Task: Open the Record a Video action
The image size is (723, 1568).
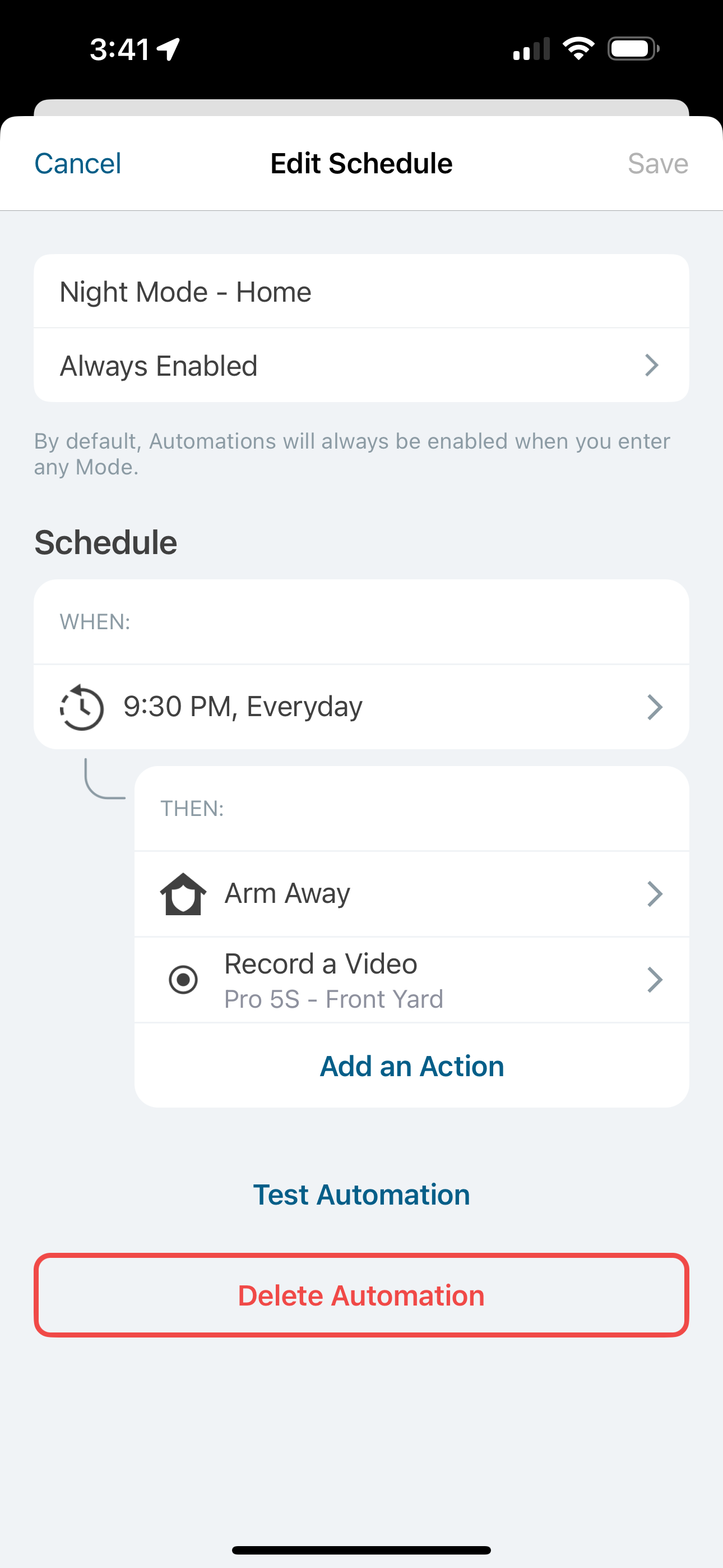Action: (411, 980)
